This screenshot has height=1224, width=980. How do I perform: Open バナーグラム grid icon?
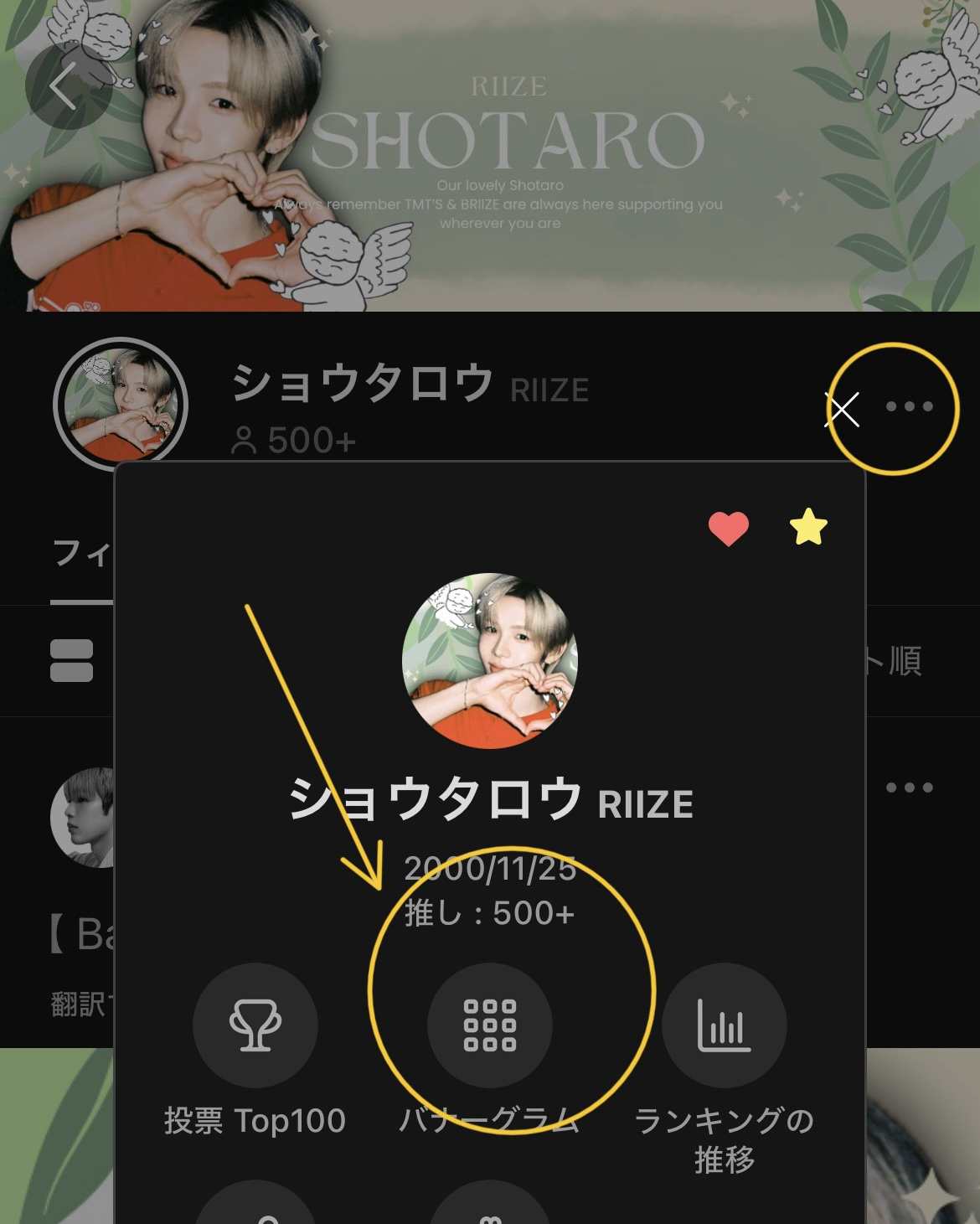[x=490, y=1024]
